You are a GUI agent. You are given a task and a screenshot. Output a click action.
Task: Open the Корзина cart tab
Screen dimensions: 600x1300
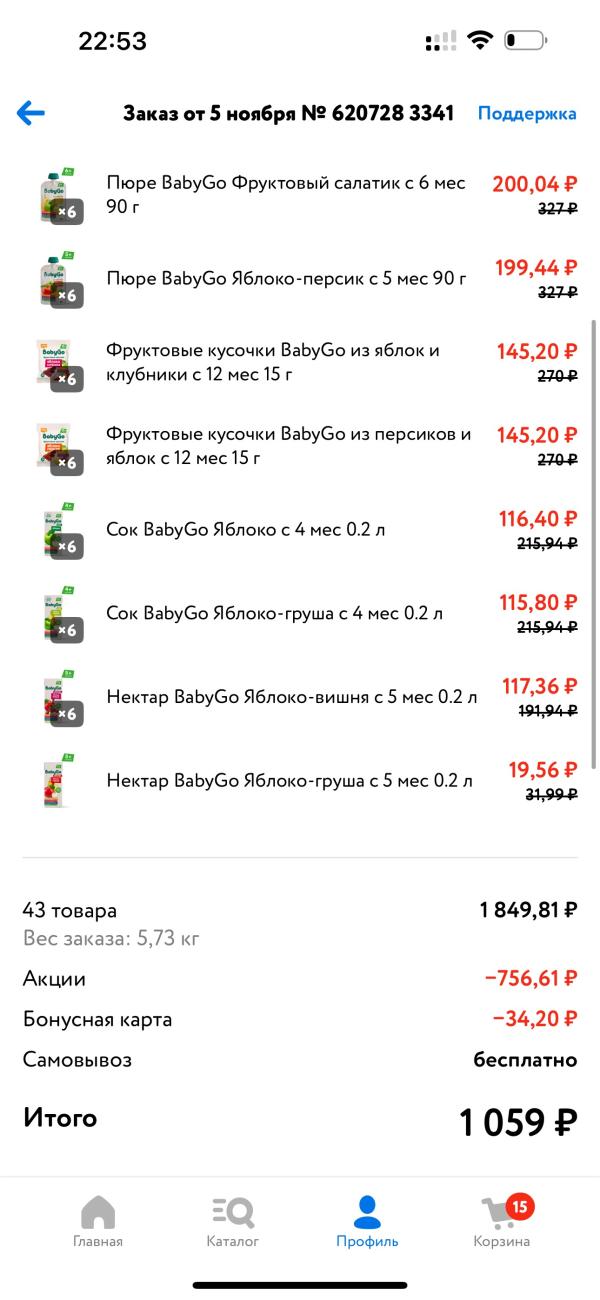[502, 1221]
